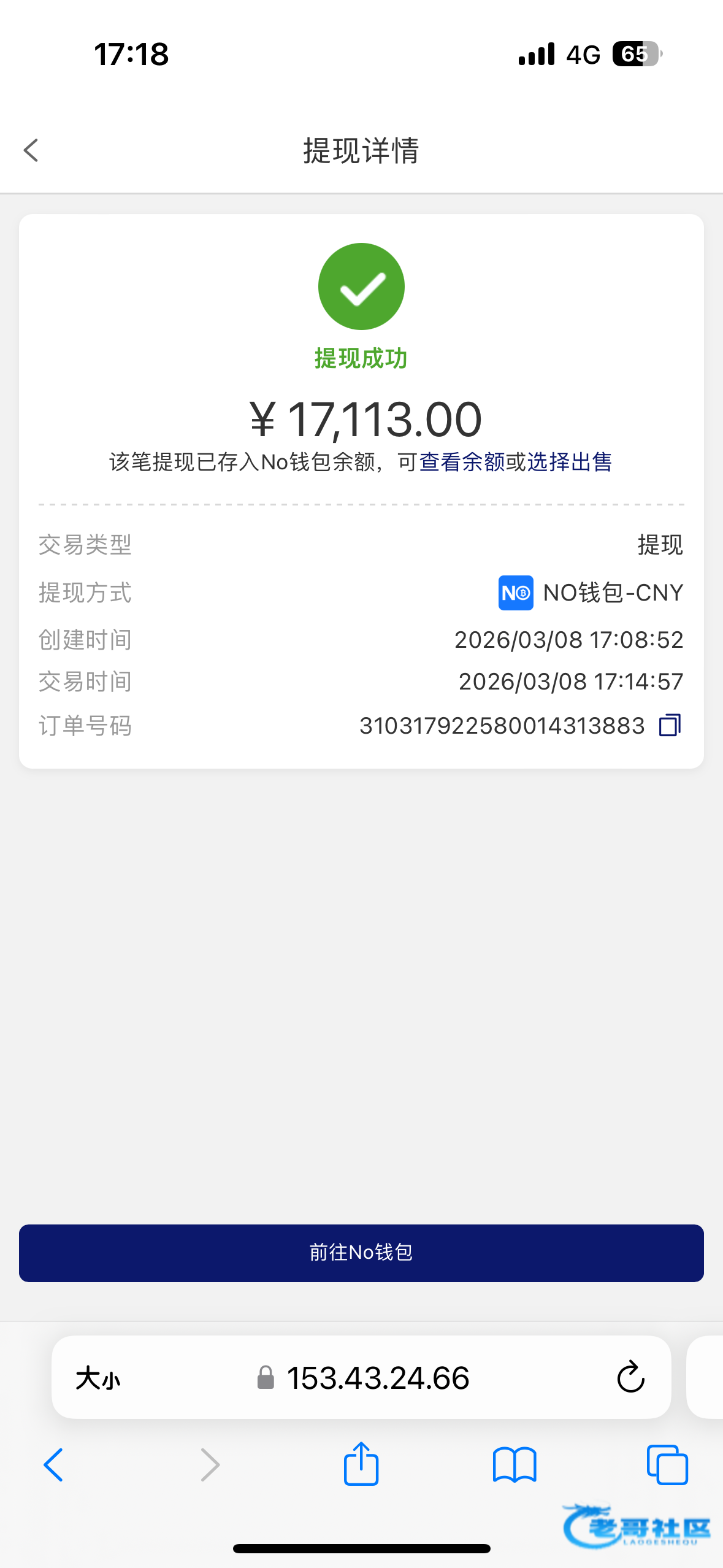Tap the address bar showing 153.43.24.66
This screenshot has width=723, height=1568.
378,1378
